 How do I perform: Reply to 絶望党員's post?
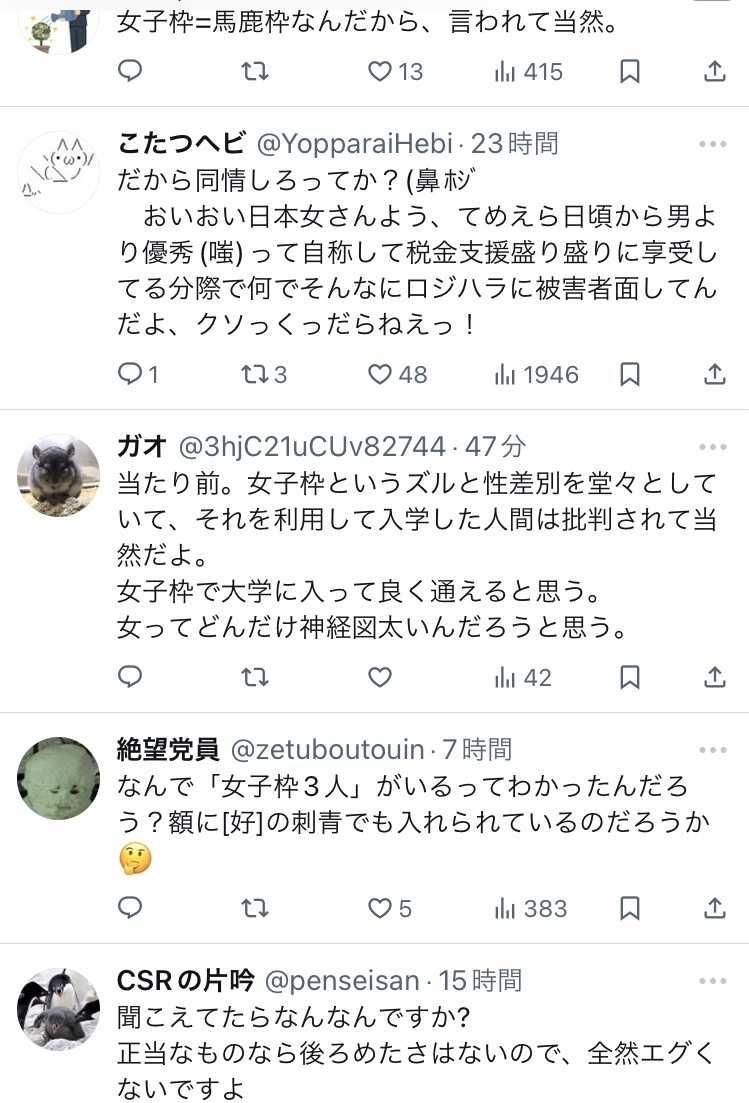click(130, 908)
